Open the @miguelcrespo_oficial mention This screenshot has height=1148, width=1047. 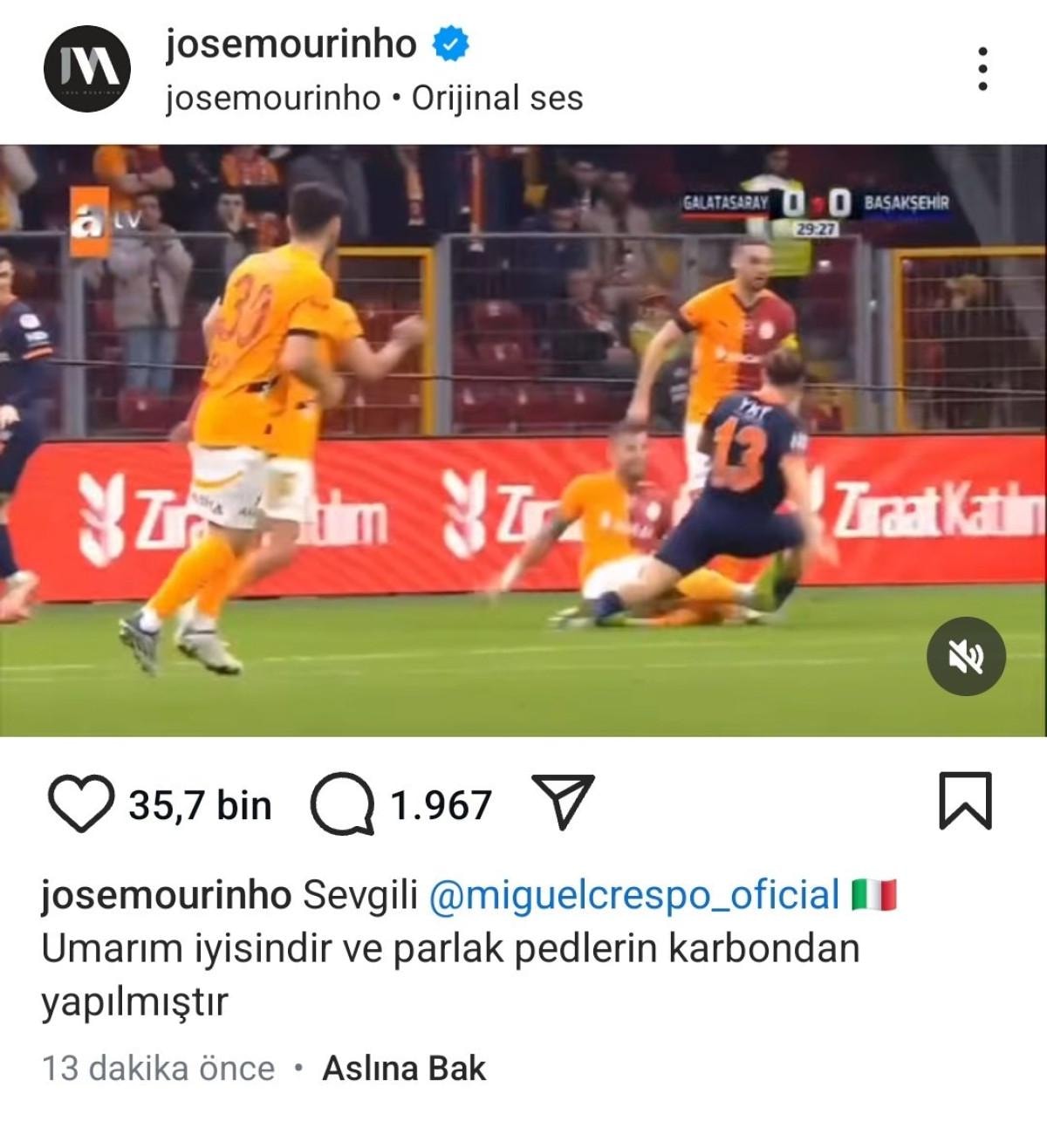tap(634, 896)
